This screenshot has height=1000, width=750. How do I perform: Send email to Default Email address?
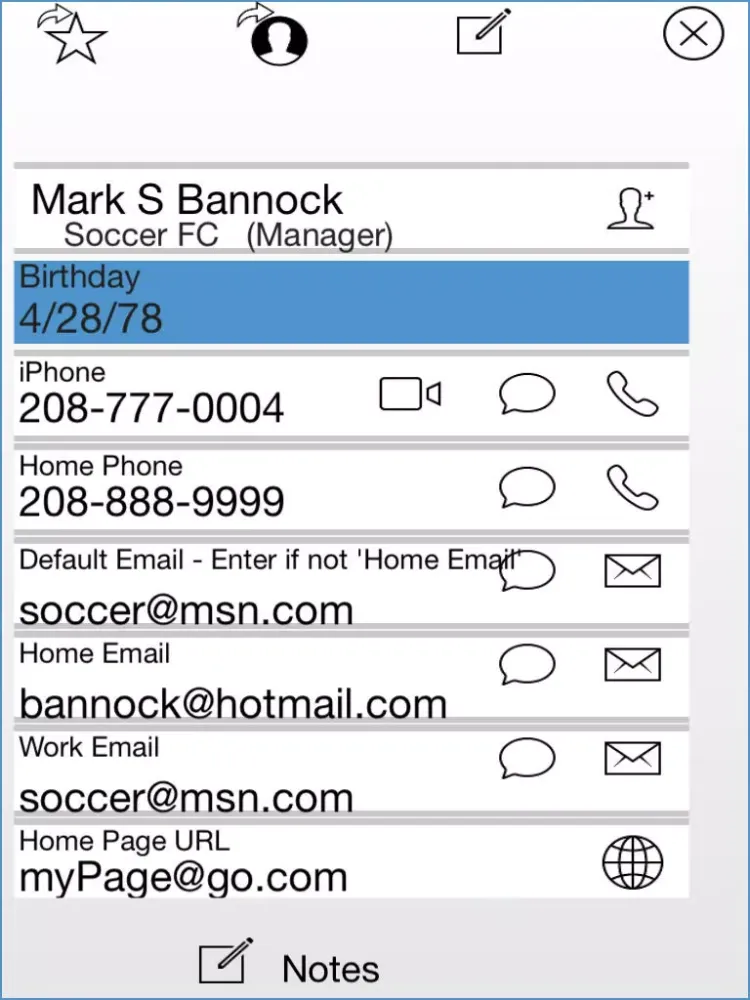pos(632,571)
